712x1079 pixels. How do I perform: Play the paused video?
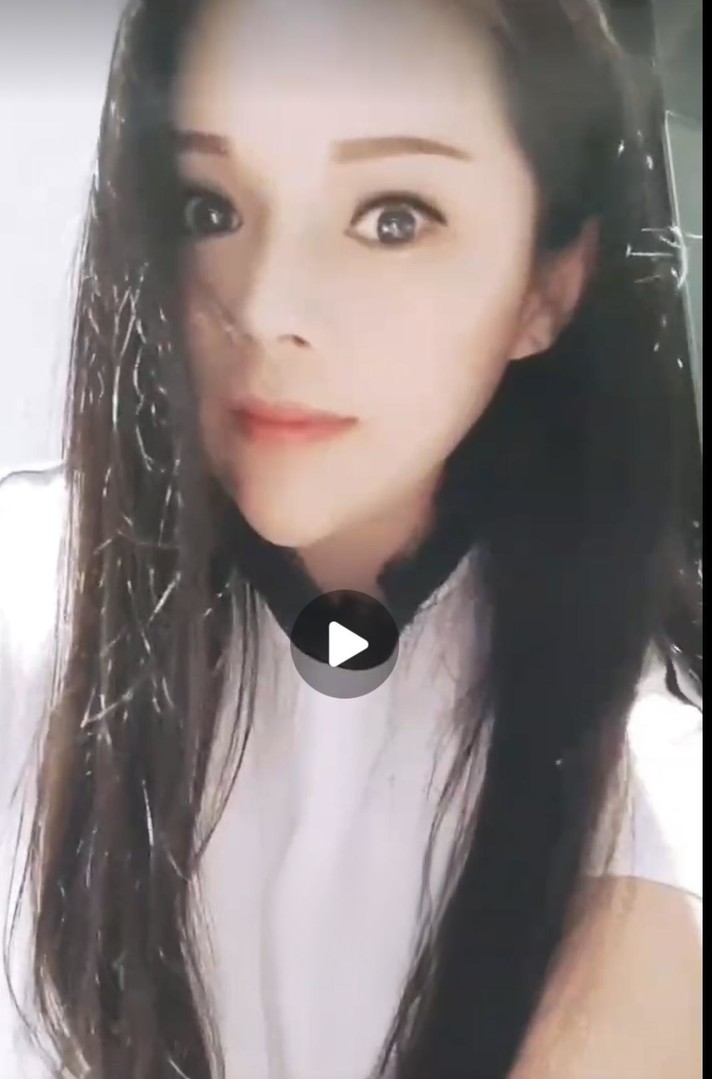click(x=345, y=644)
